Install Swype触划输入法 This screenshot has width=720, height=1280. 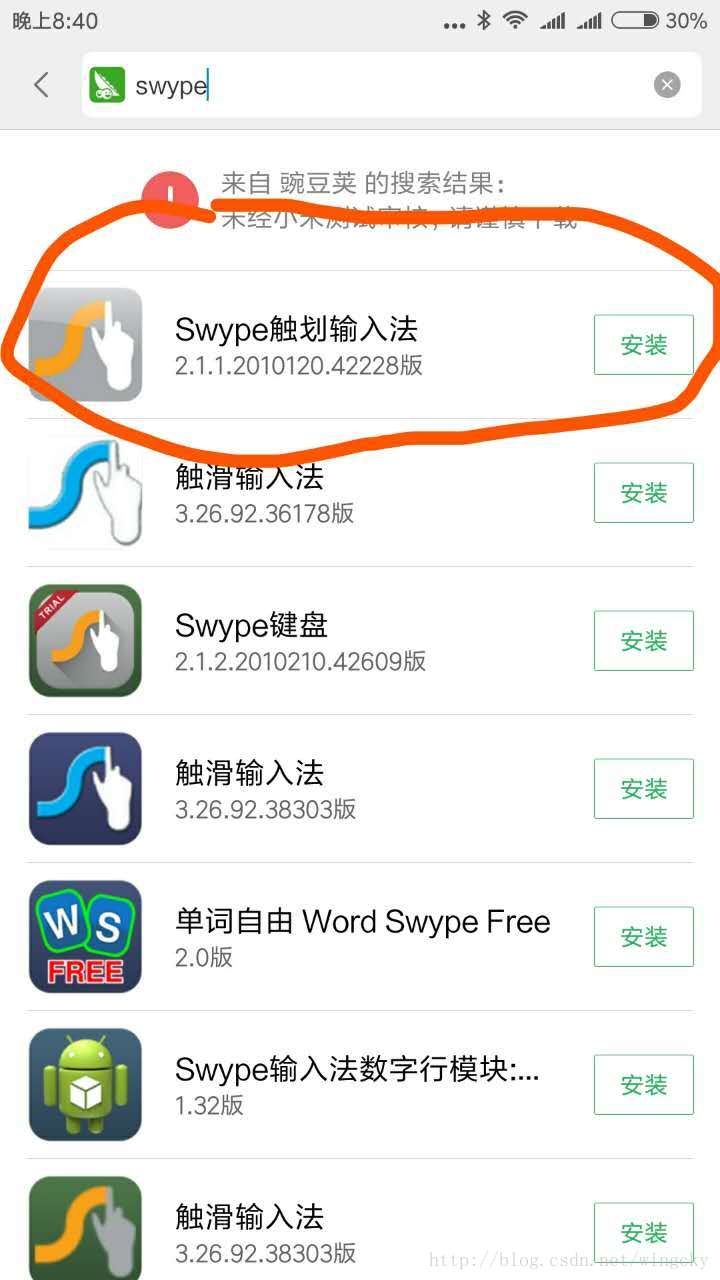(643, 345)
